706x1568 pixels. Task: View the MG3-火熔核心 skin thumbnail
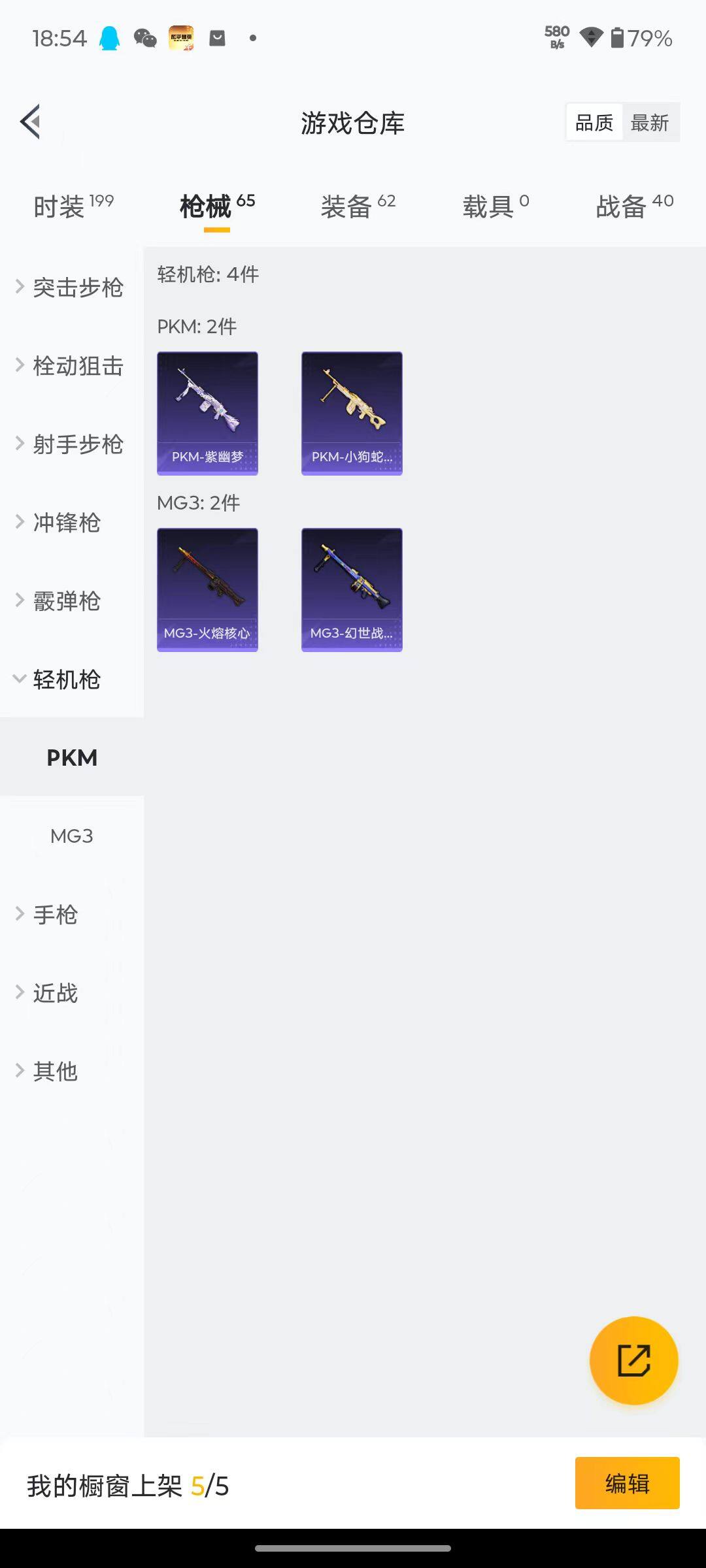[x=207, y=588]
